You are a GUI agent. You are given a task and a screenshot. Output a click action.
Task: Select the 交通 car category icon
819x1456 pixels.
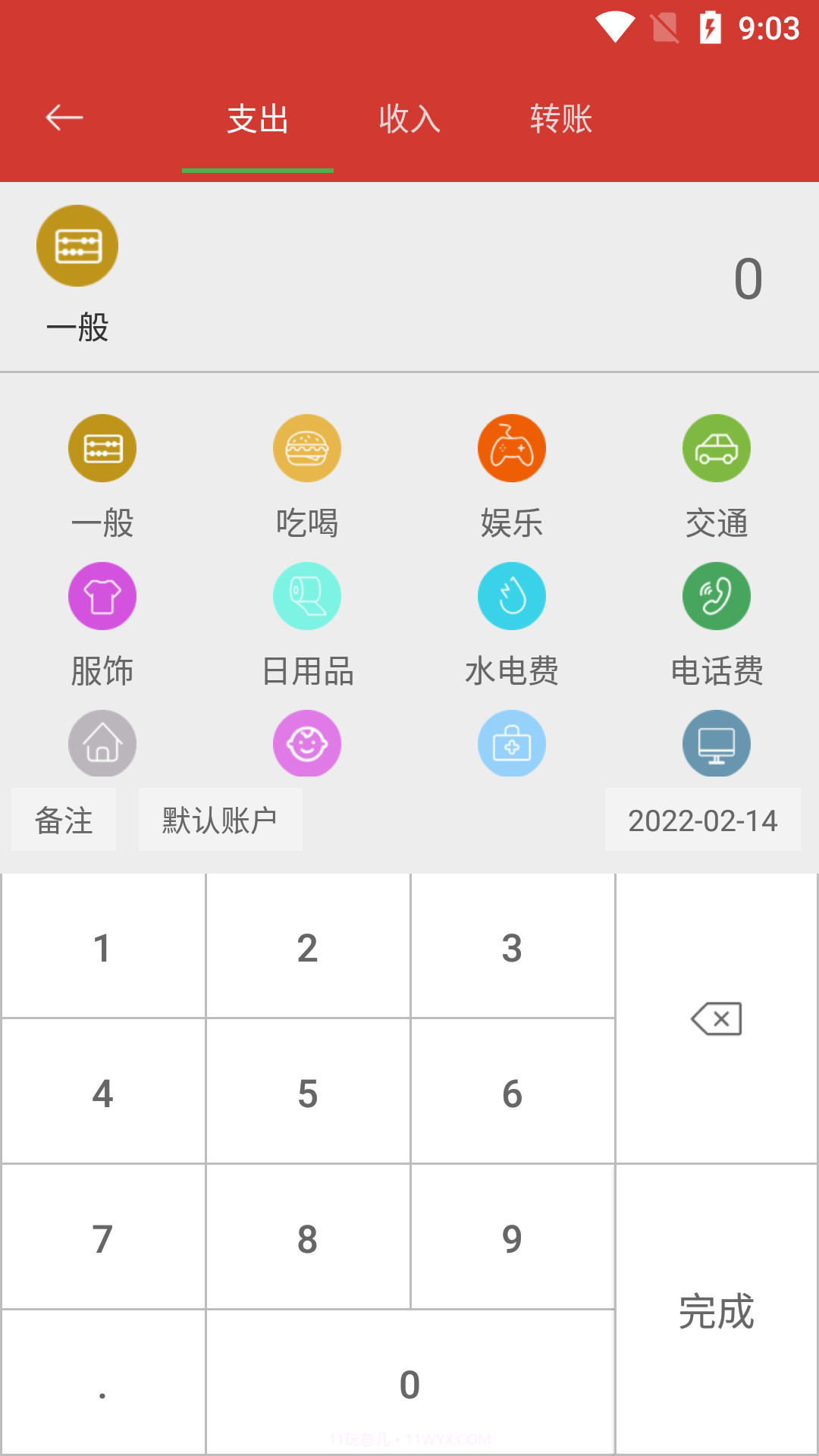pyautogui.click(x=717, y=448)
